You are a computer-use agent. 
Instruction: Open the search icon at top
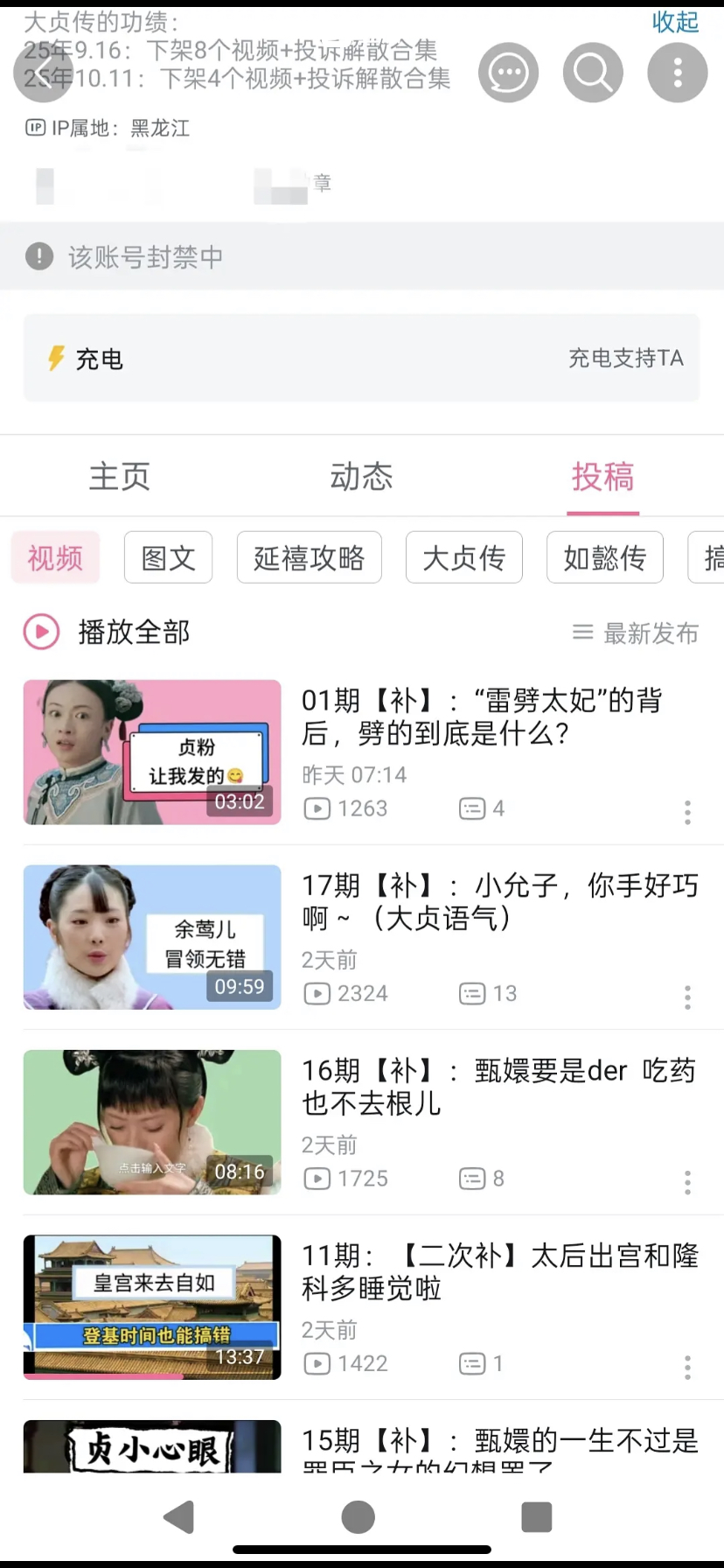click(593, 73)
